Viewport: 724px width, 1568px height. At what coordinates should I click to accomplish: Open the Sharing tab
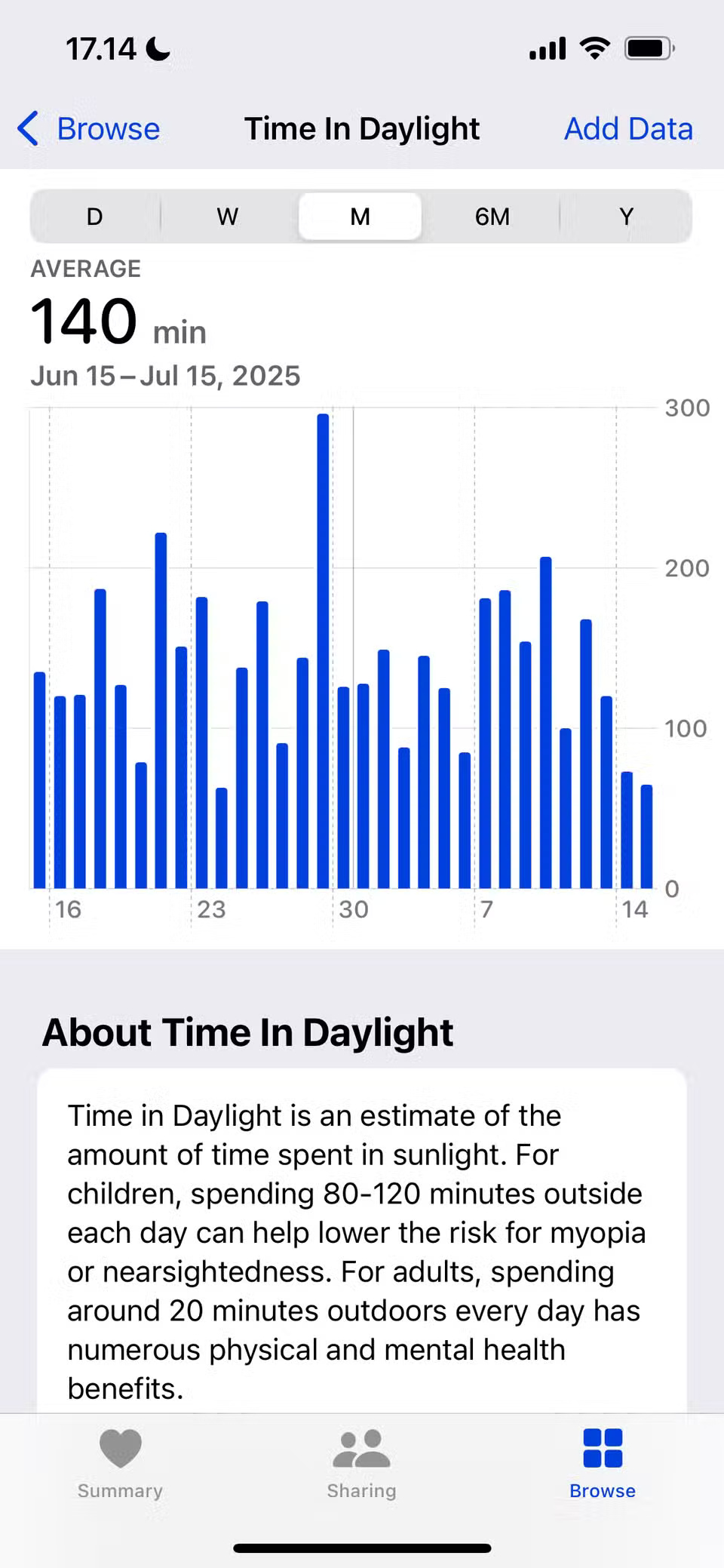[361, 1464]
